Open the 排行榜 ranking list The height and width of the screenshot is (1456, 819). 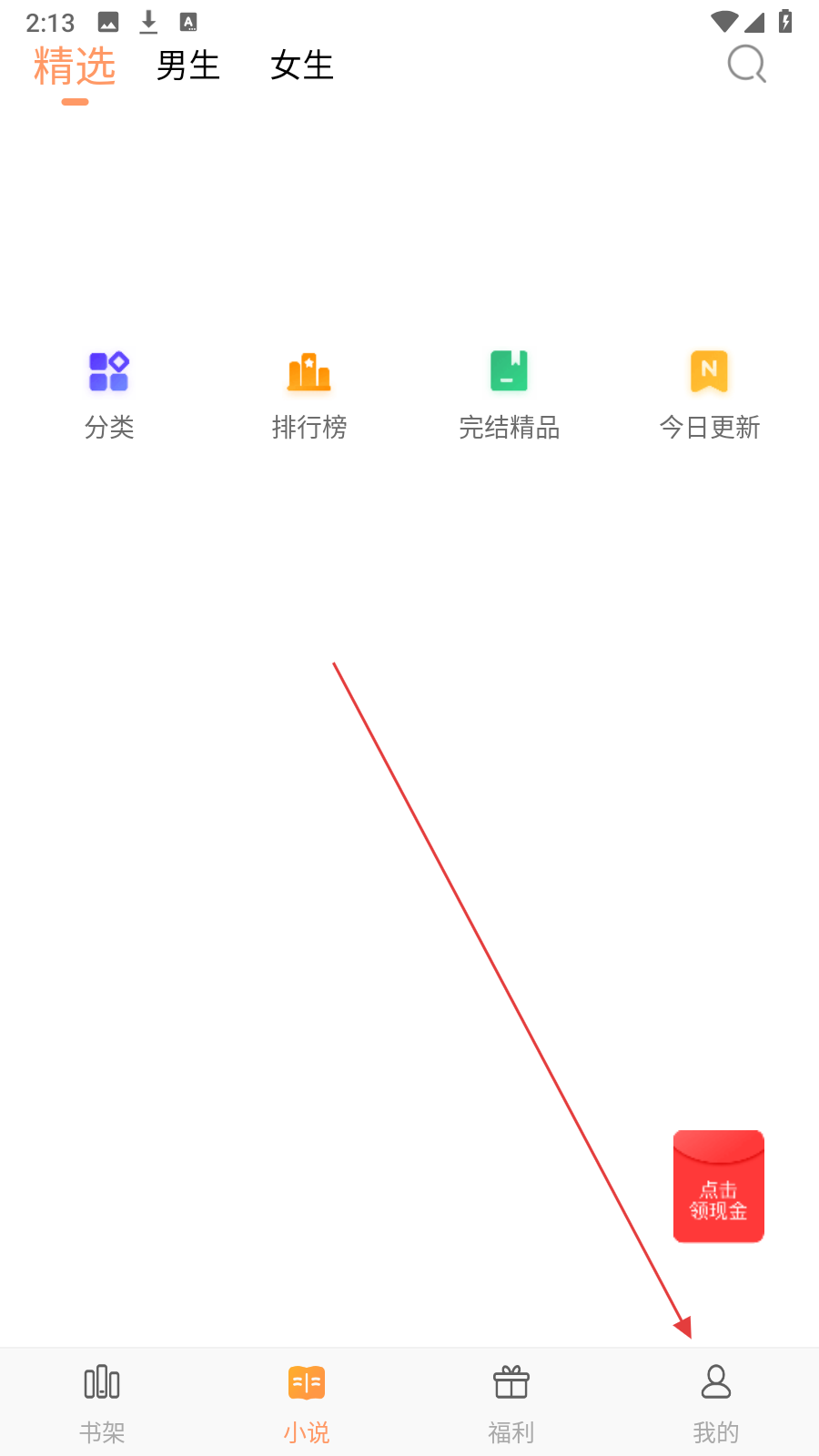click(309, 395)
